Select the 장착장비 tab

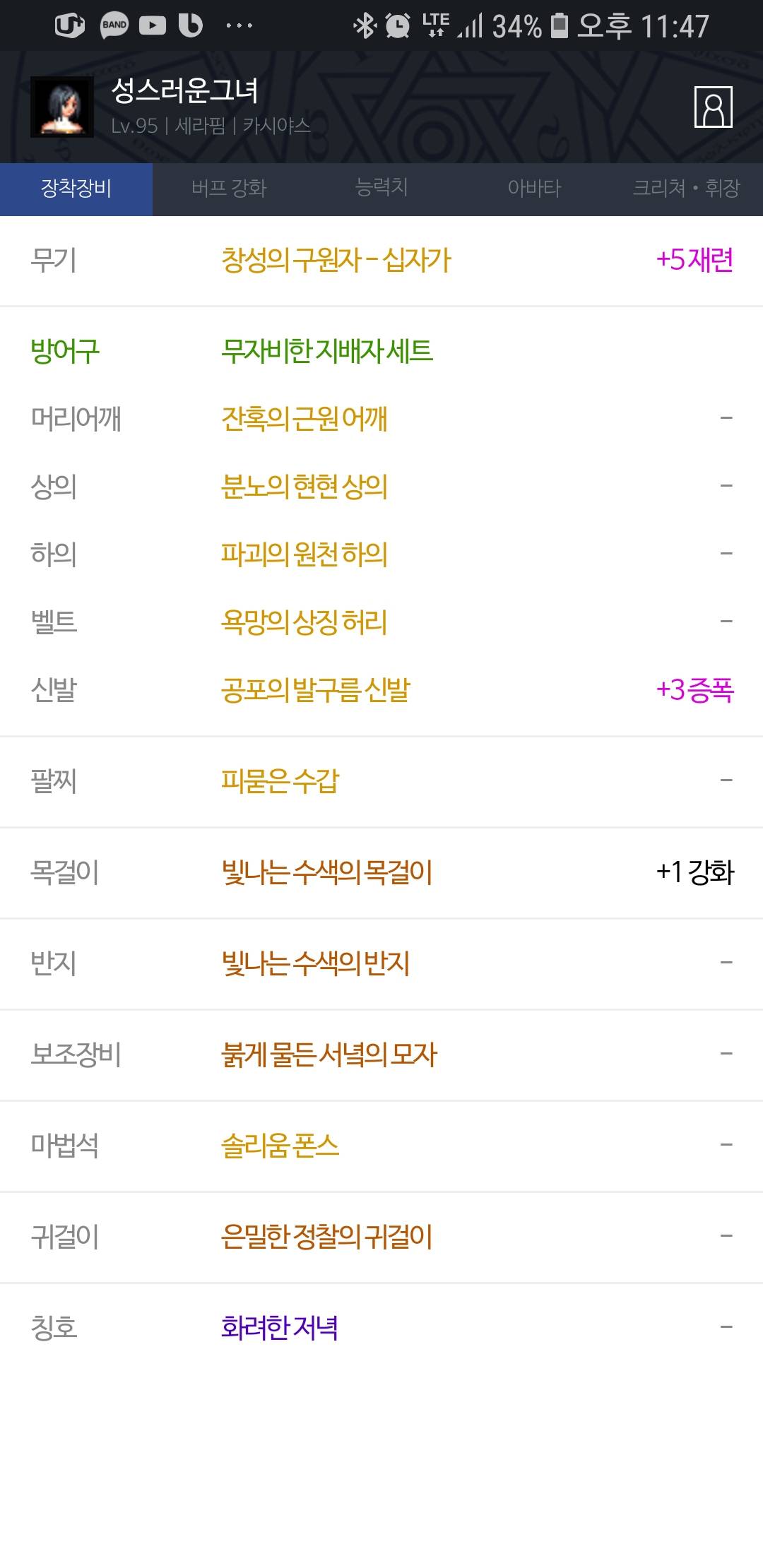click(x=76, y=189)
